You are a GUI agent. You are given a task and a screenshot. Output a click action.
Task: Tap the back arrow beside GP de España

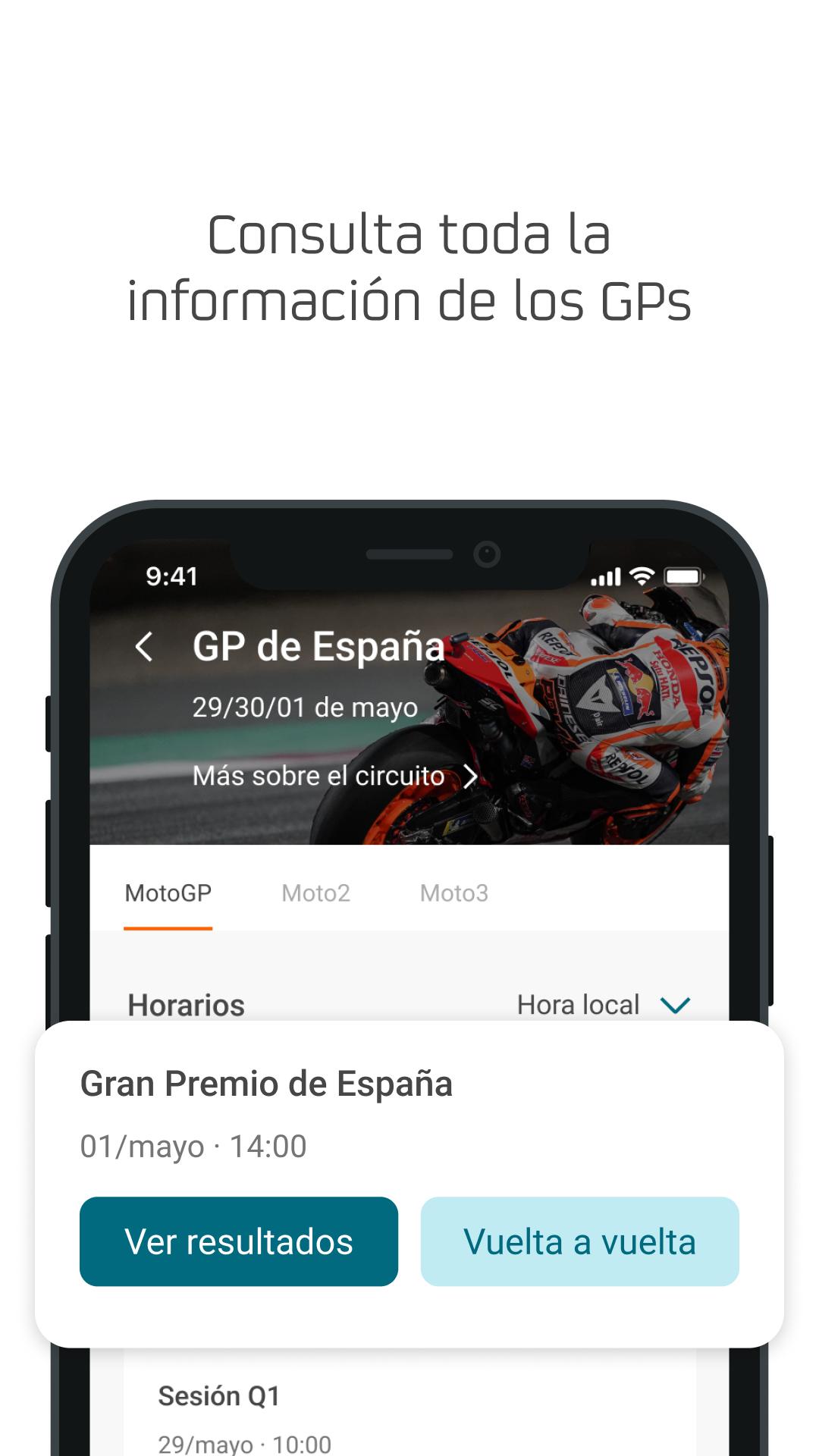(x=144, y=645)
